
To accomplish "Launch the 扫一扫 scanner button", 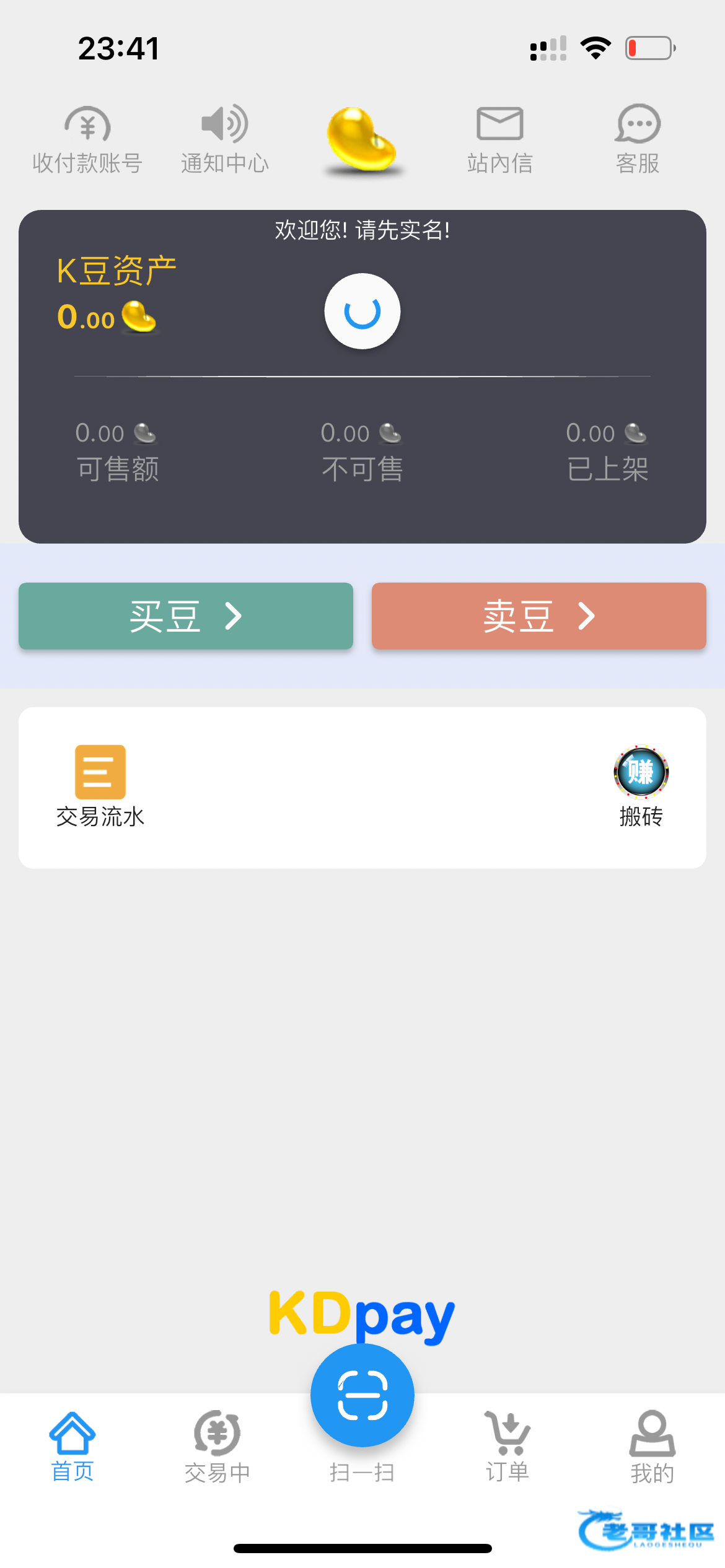I will pos(362,1396).
